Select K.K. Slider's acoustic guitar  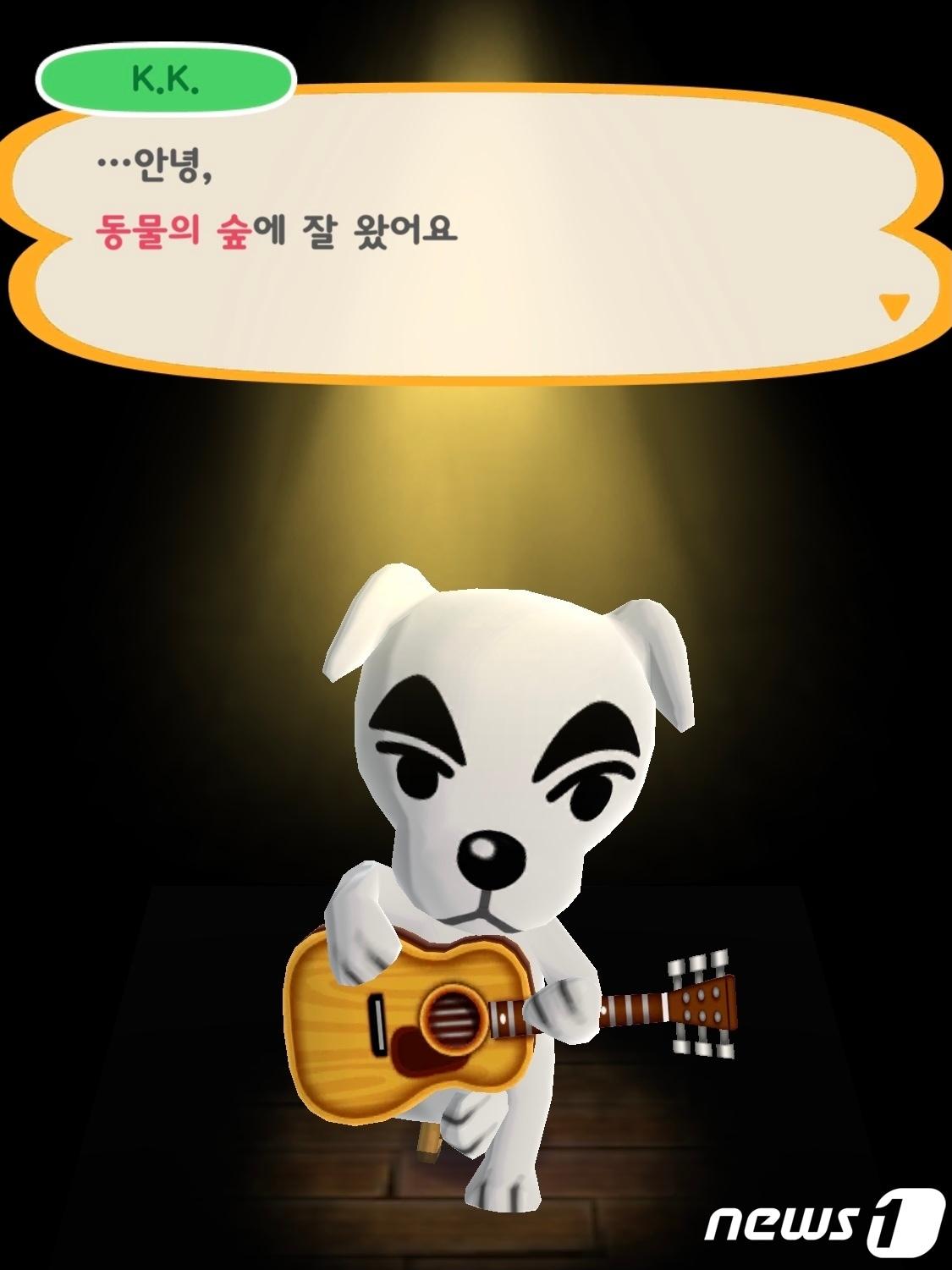click(406, 1015)
